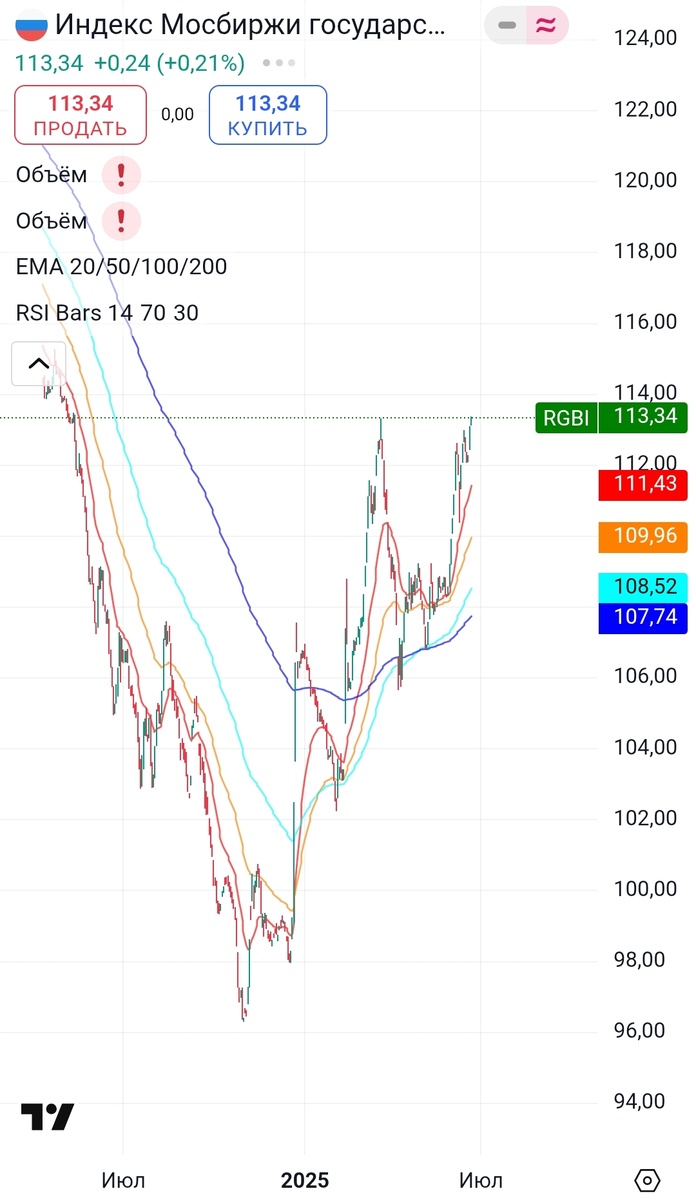696x1200 pixels.
Task: Collapse the indicator legend with the up arrow
Action: (x=38, y=364)
